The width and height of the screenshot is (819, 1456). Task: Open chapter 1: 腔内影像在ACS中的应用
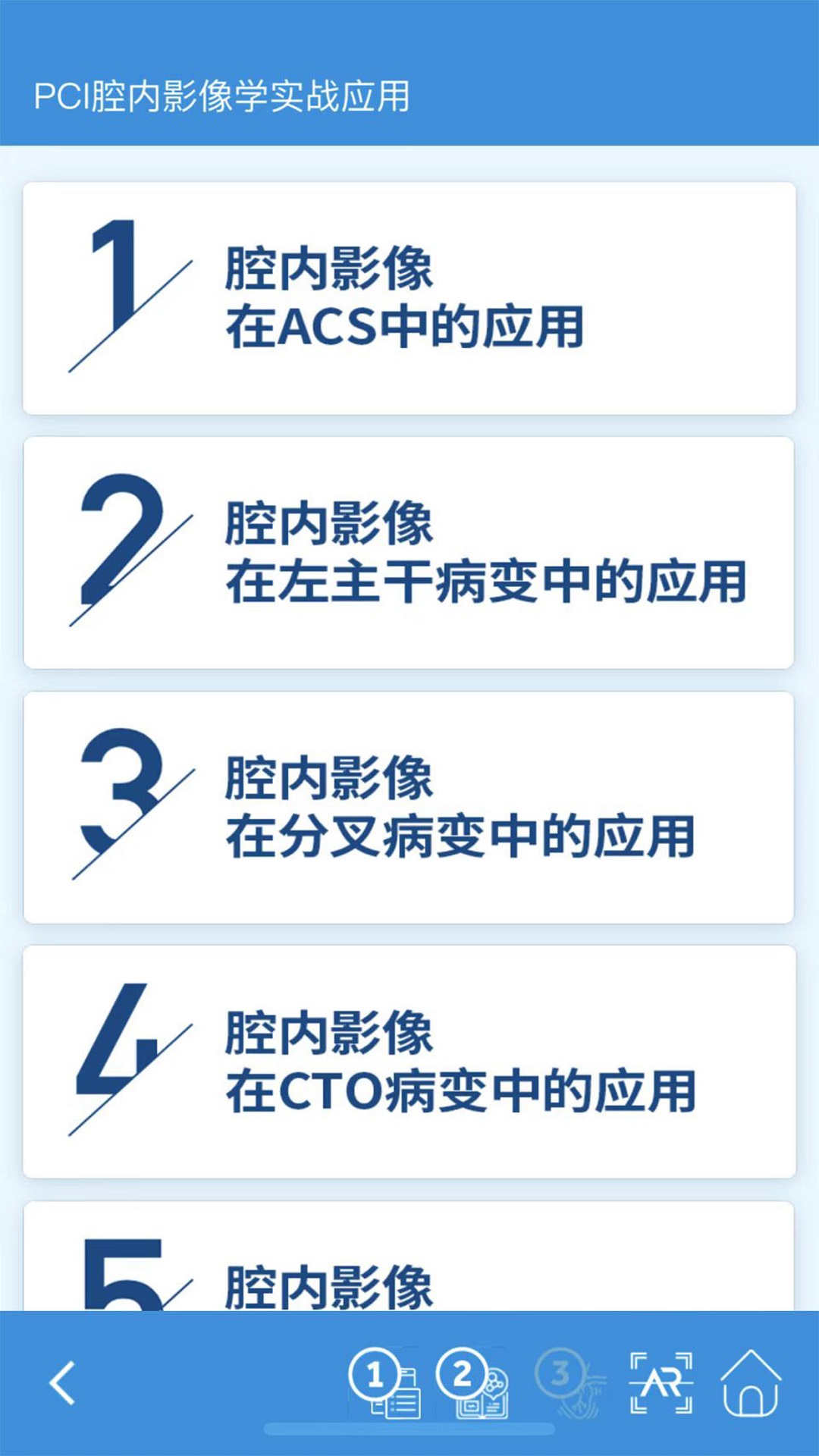pyautogui.click(x=409, y=298)
